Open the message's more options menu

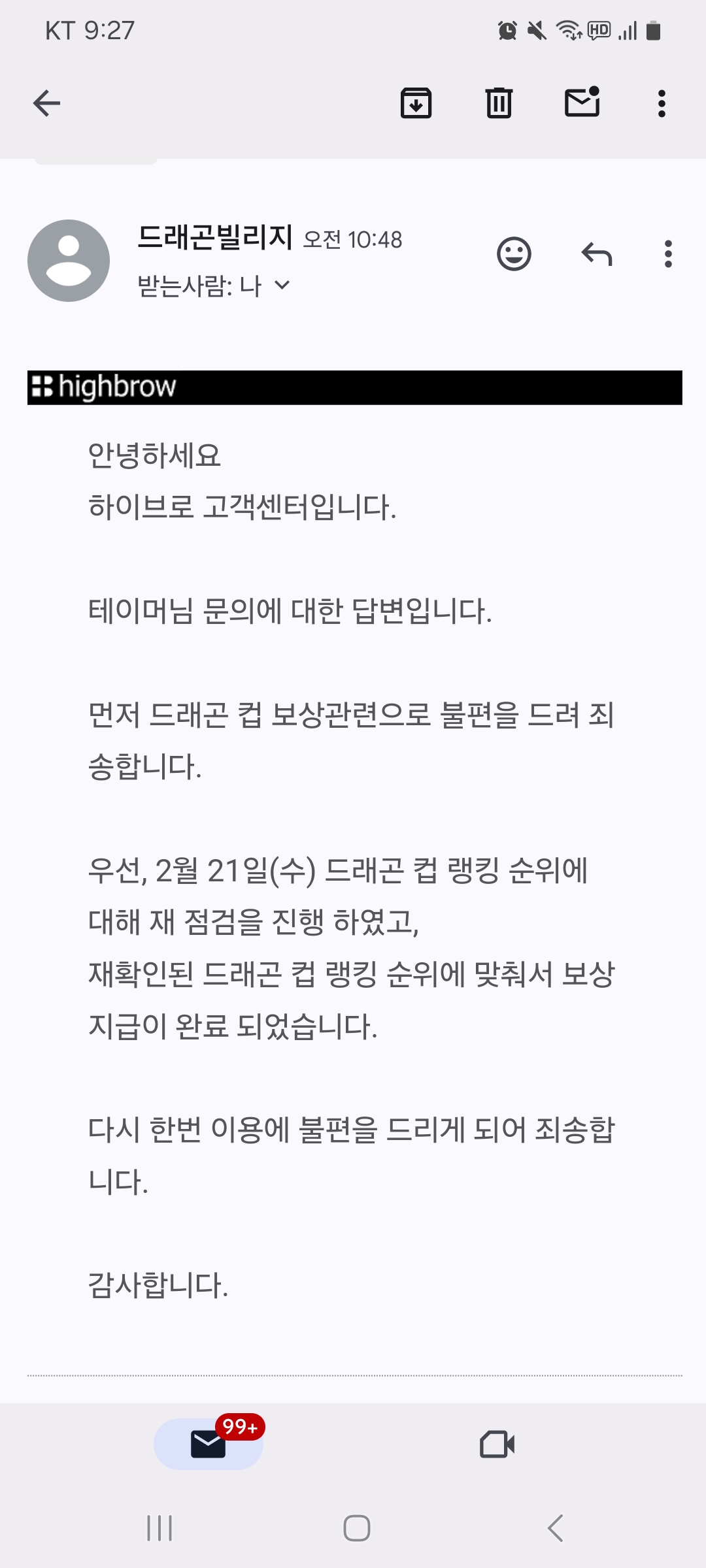click(668, 253)
